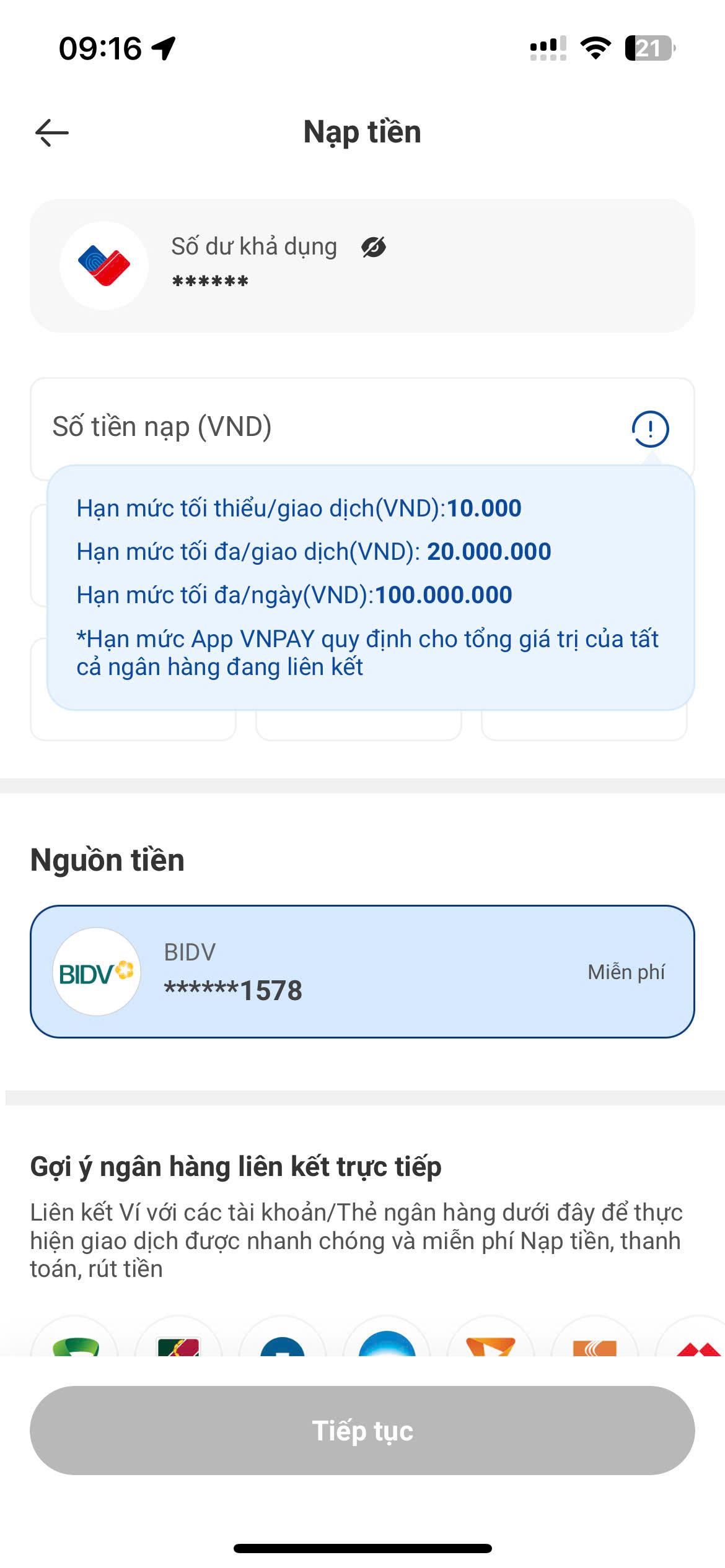
Task: Reveal the hidden available balance
Action: [374, 247]
